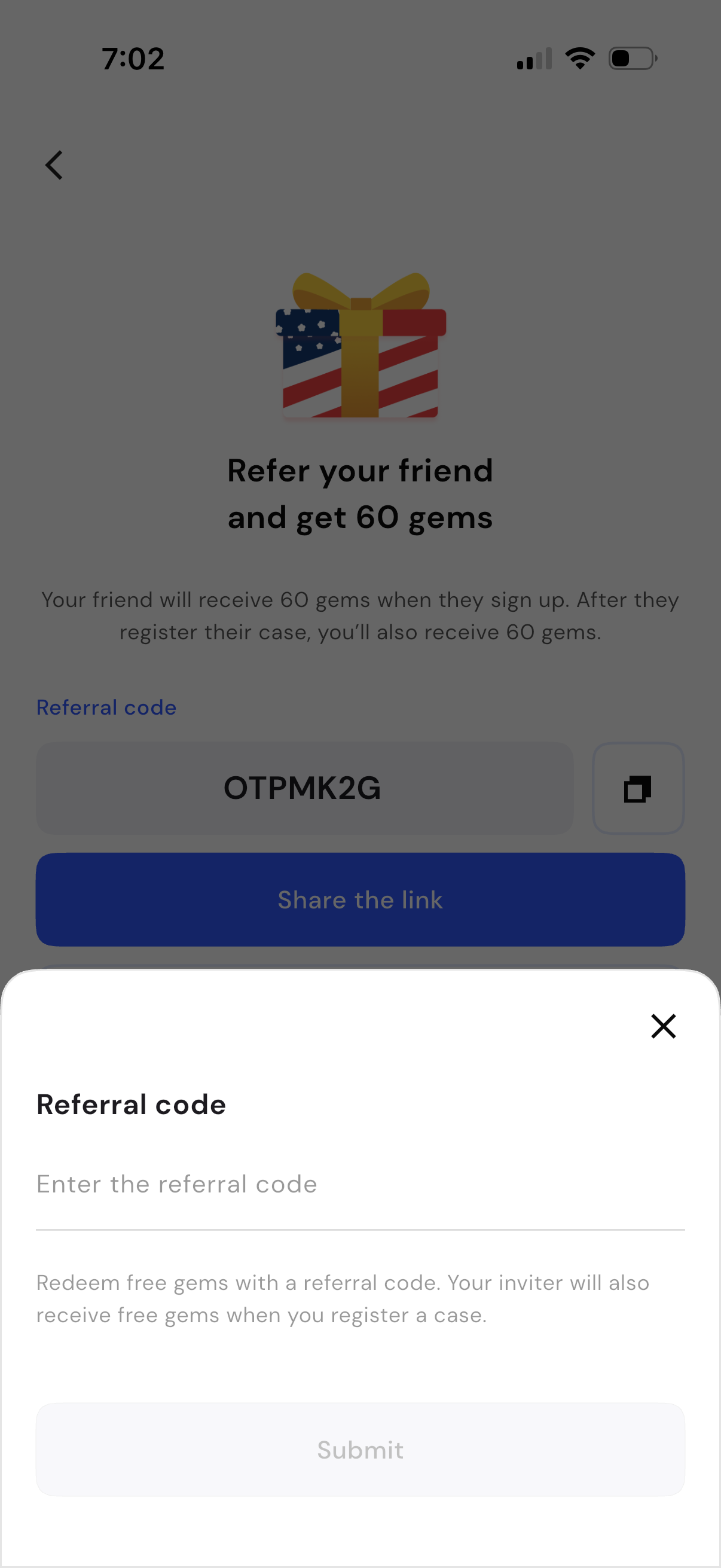The width and height of the screenshot is (721, 1568).
Task: Submit the referral code
Action: 359,1450
